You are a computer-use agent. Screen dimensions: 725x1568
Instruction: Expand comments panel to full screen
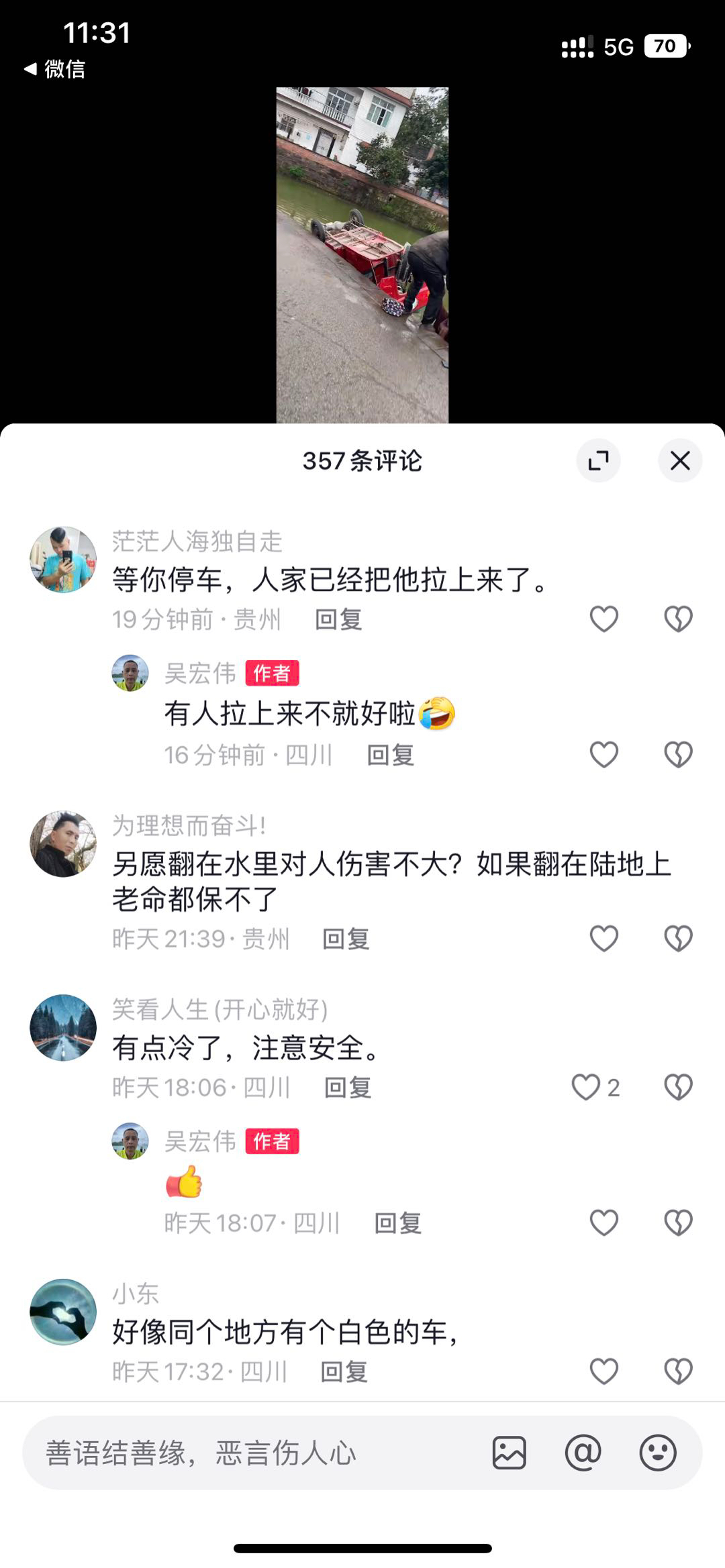pos(597,461)
